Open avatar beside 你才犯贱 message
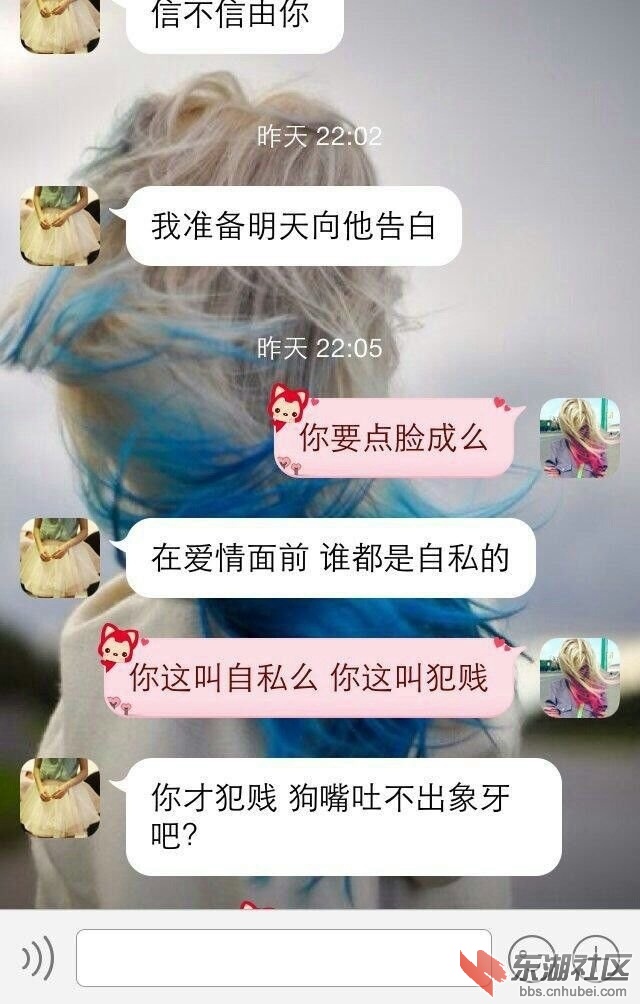This screenshot has width=640, height=1004. 60,798
